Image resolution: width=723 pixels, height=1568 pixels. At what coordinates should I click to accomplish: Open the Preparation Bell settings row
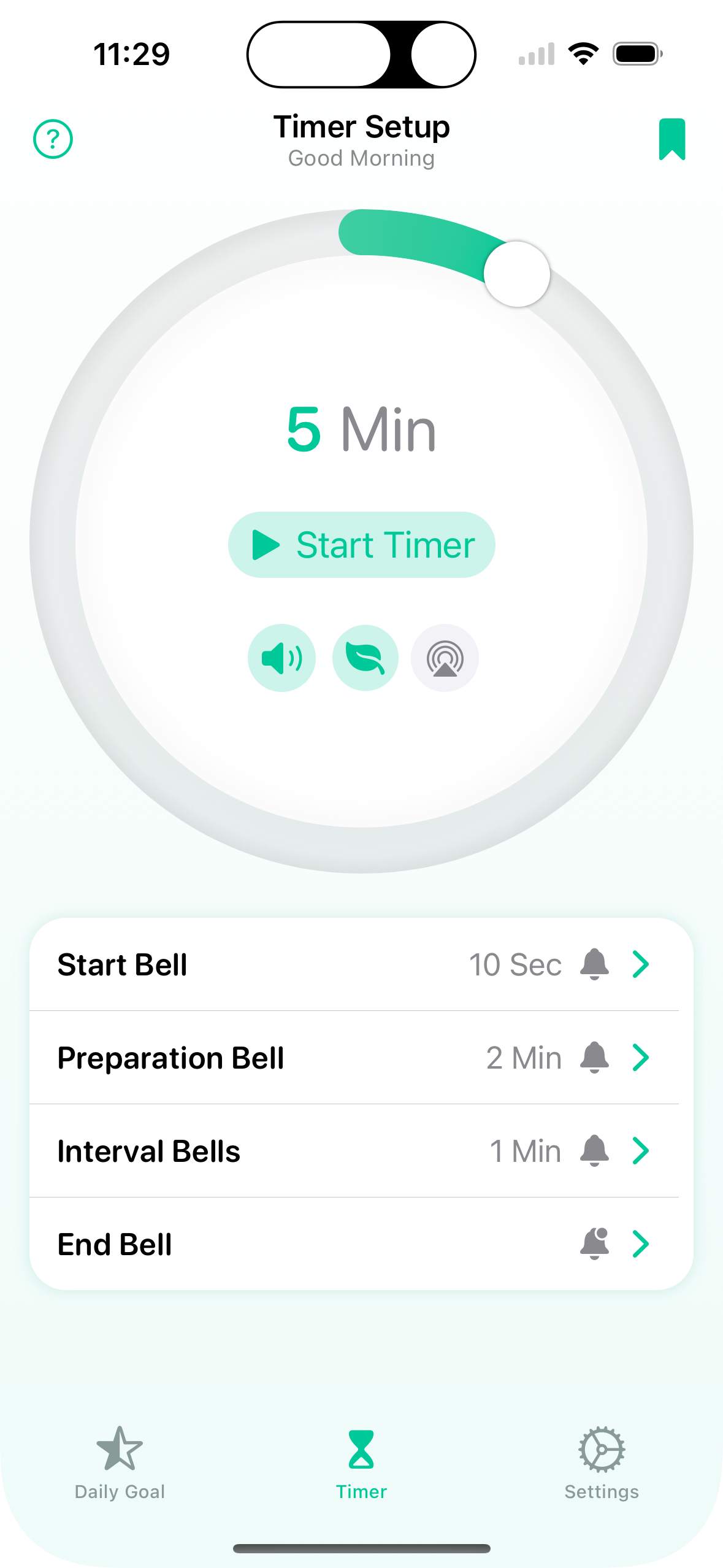click(361, 1058)
